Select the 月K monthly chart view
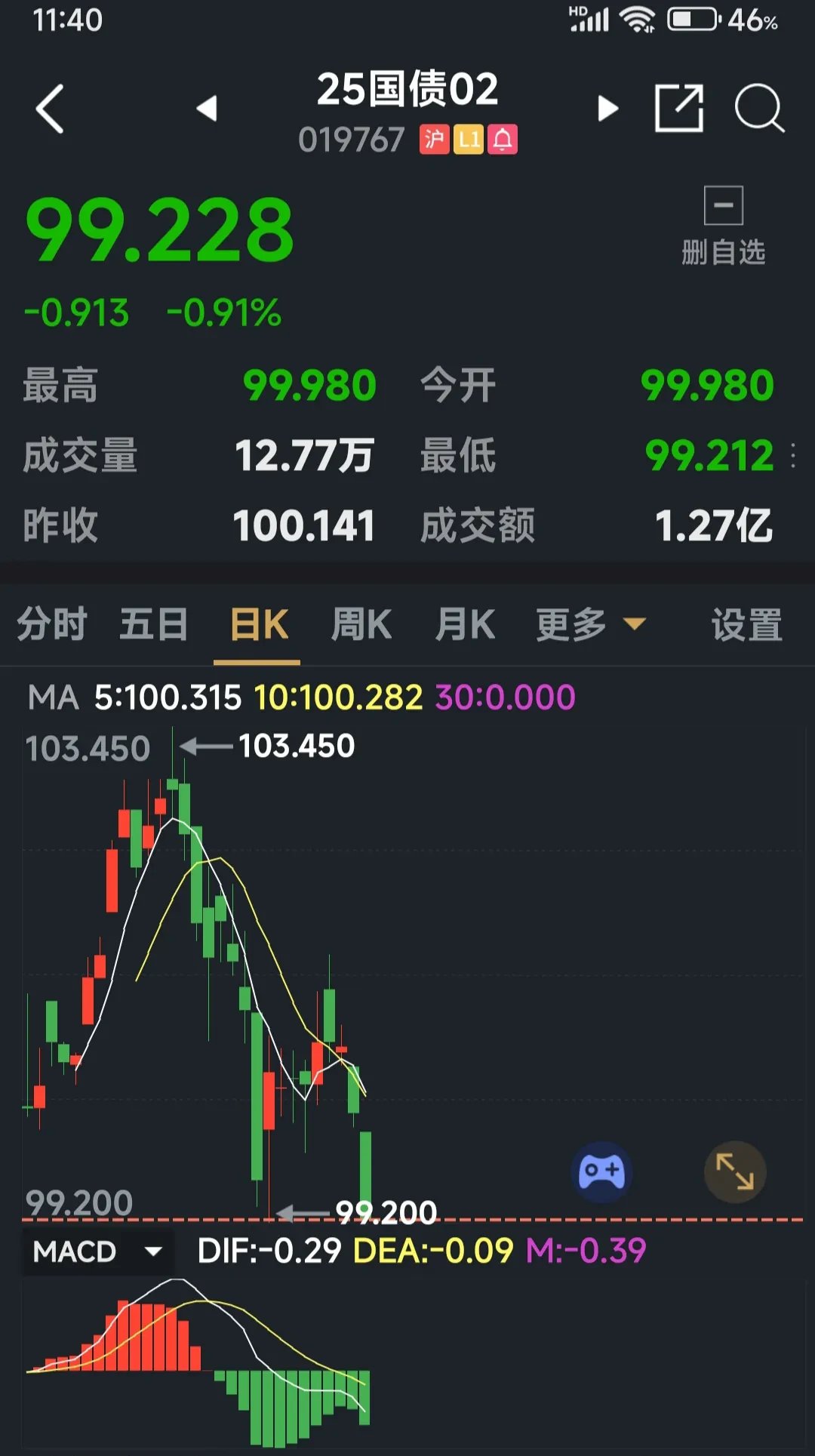 [x=465, y=623]
